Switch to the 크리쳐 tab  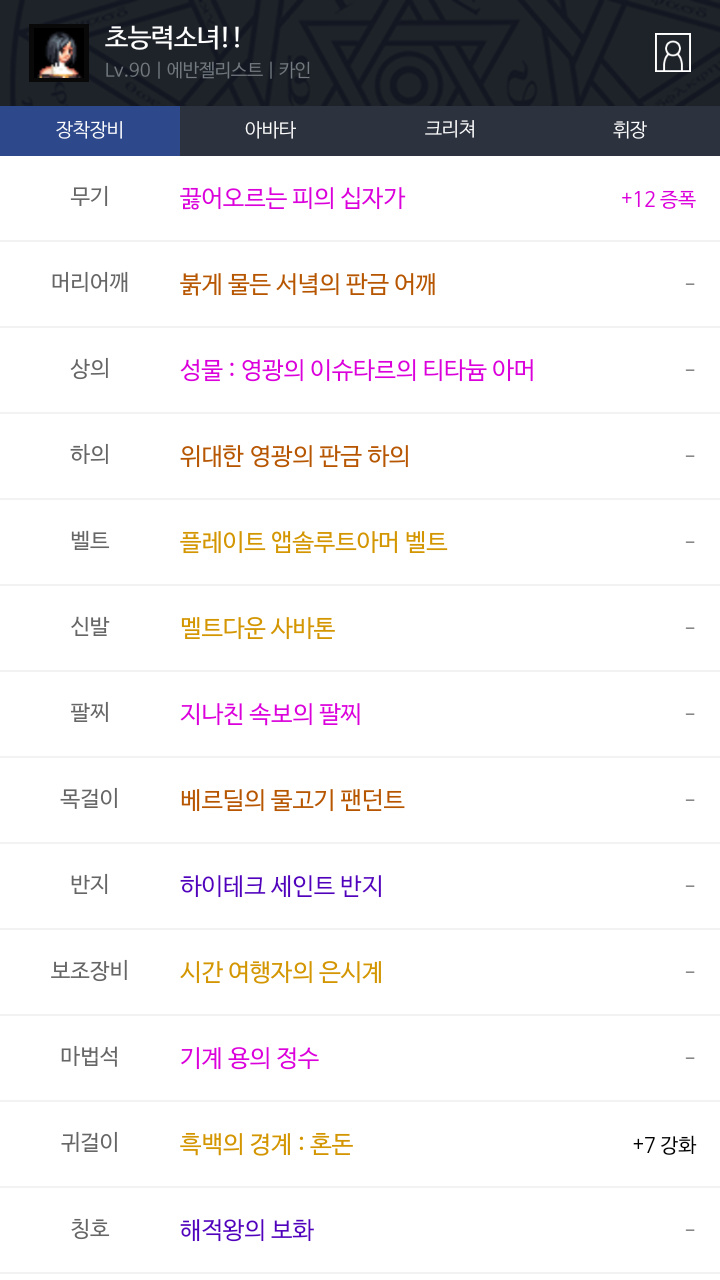(x=450, y=130)
